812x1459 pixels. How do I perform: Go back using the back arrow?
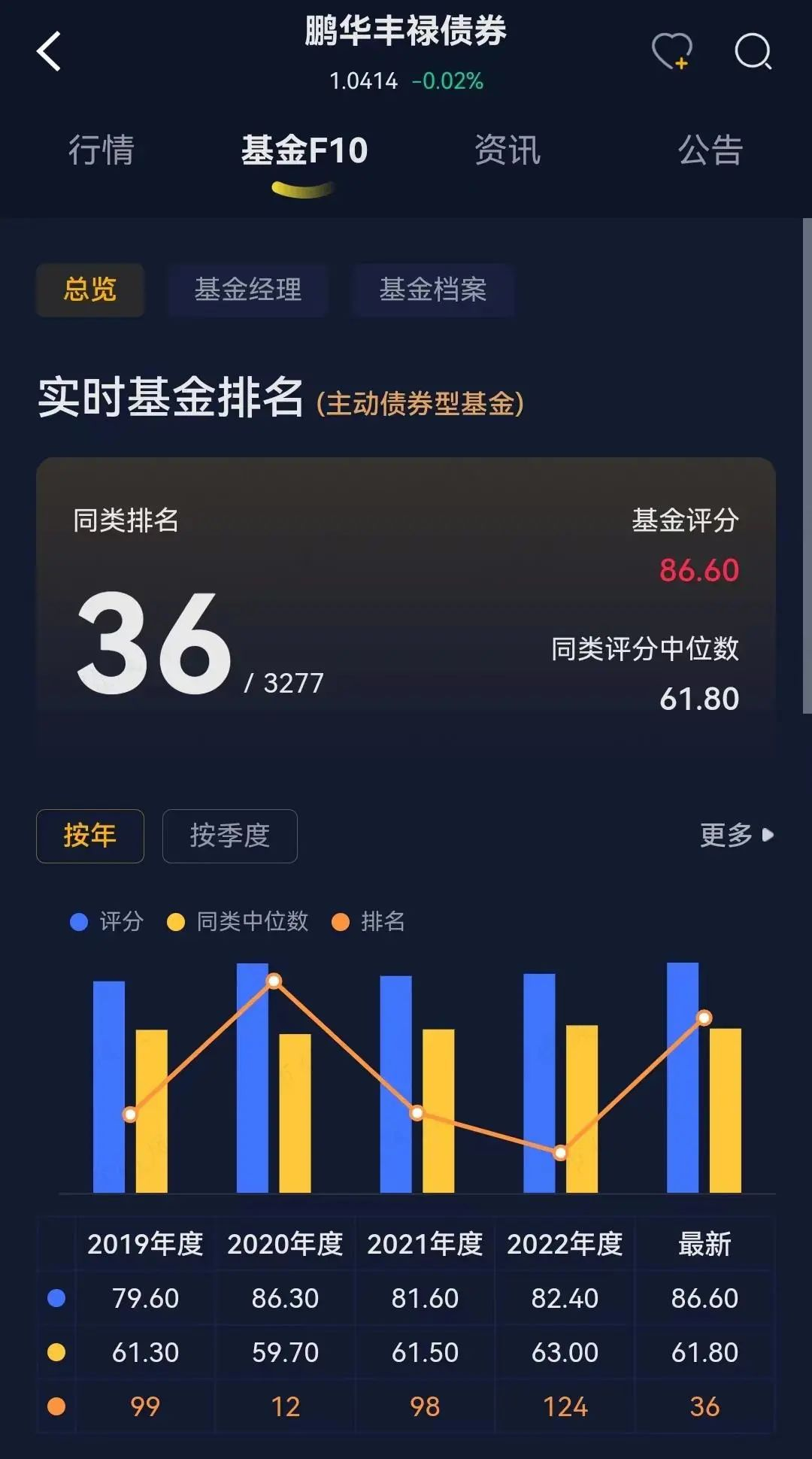tap(49, 52)
